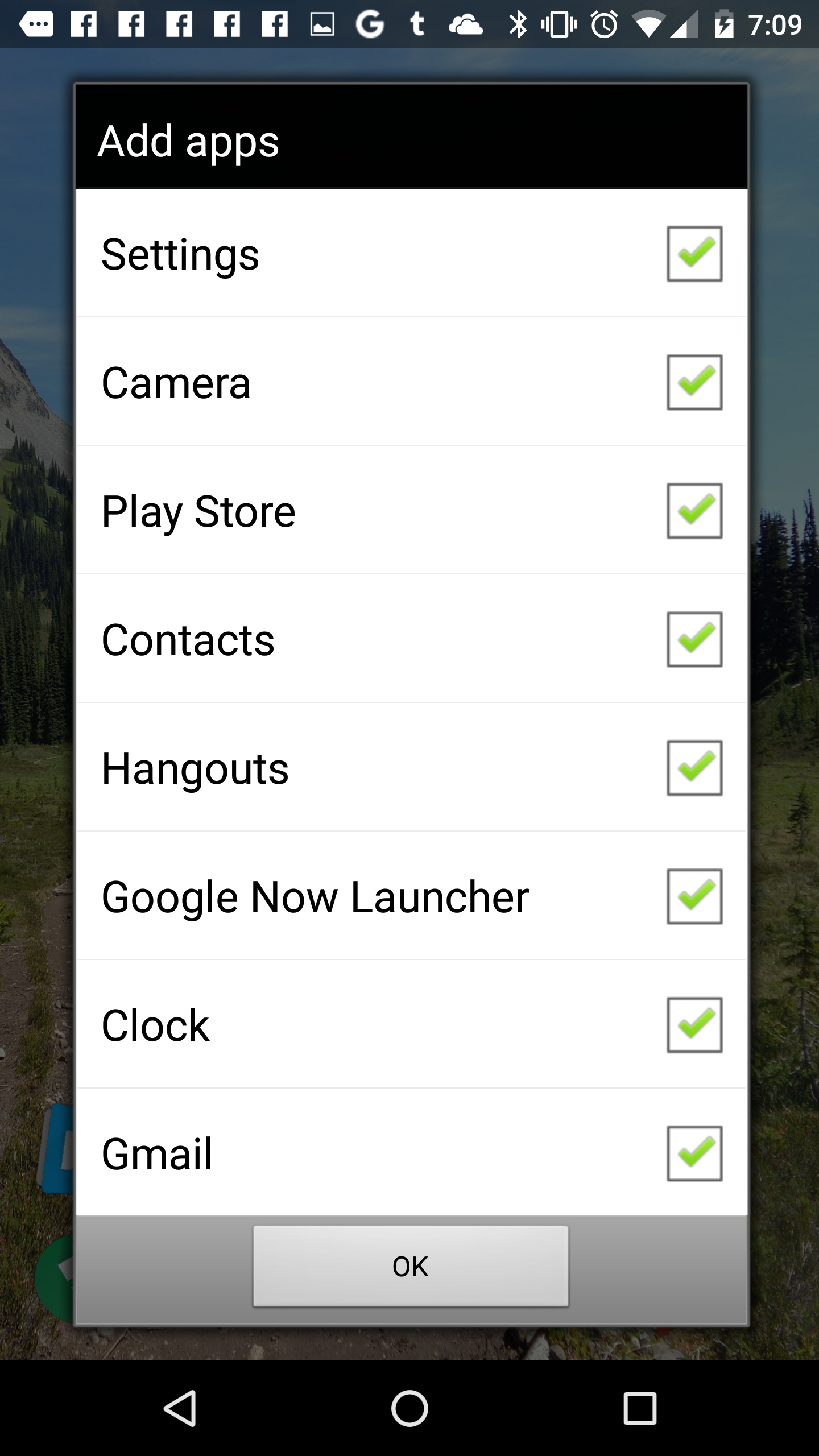Uncheck the Camera checkbox
The image size is (819, 1456).
click(x=694, y=382)
